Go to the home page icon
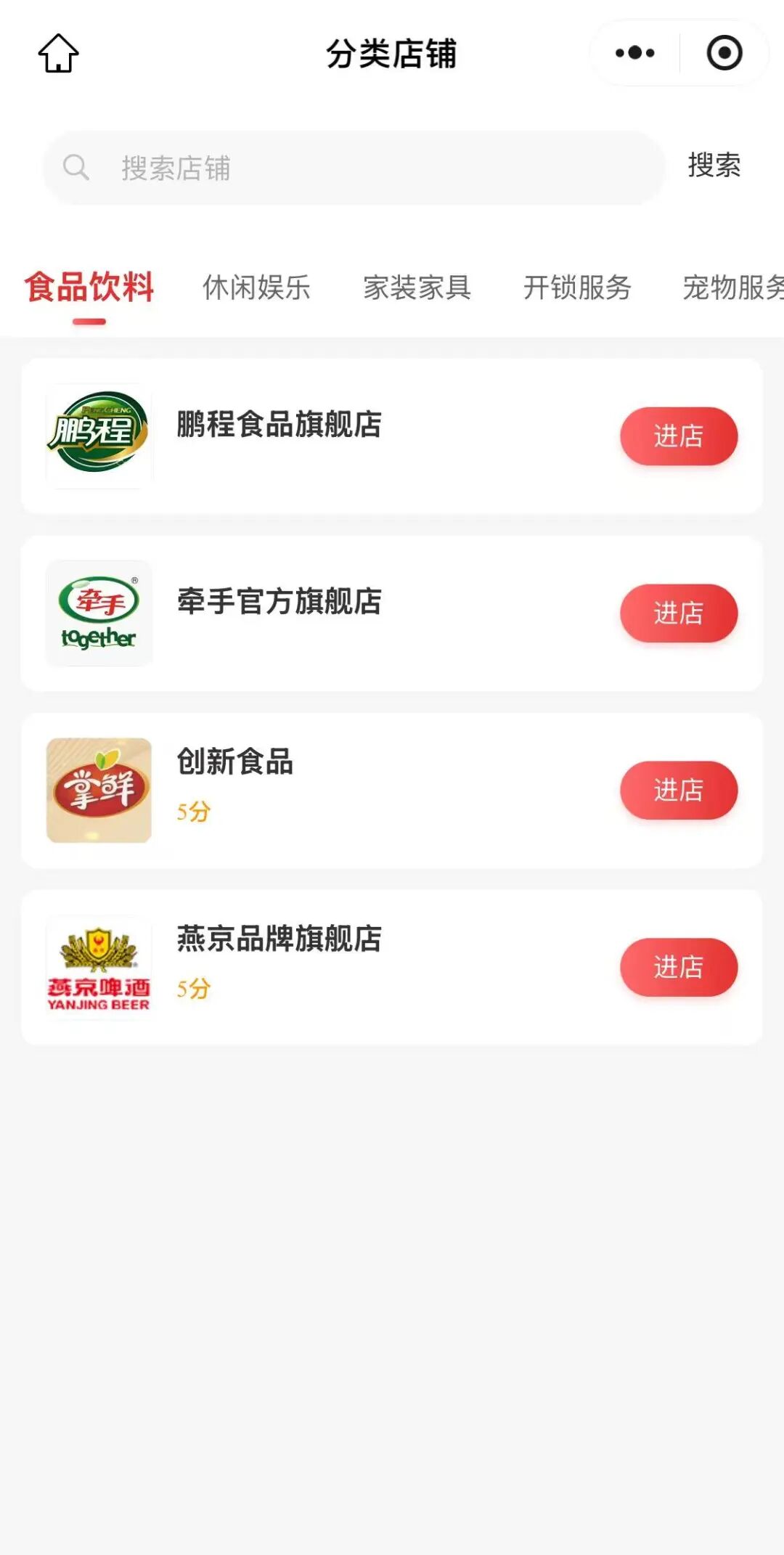Image resolution: width=784 pixels, height=1555 pixels. [58, 53]
